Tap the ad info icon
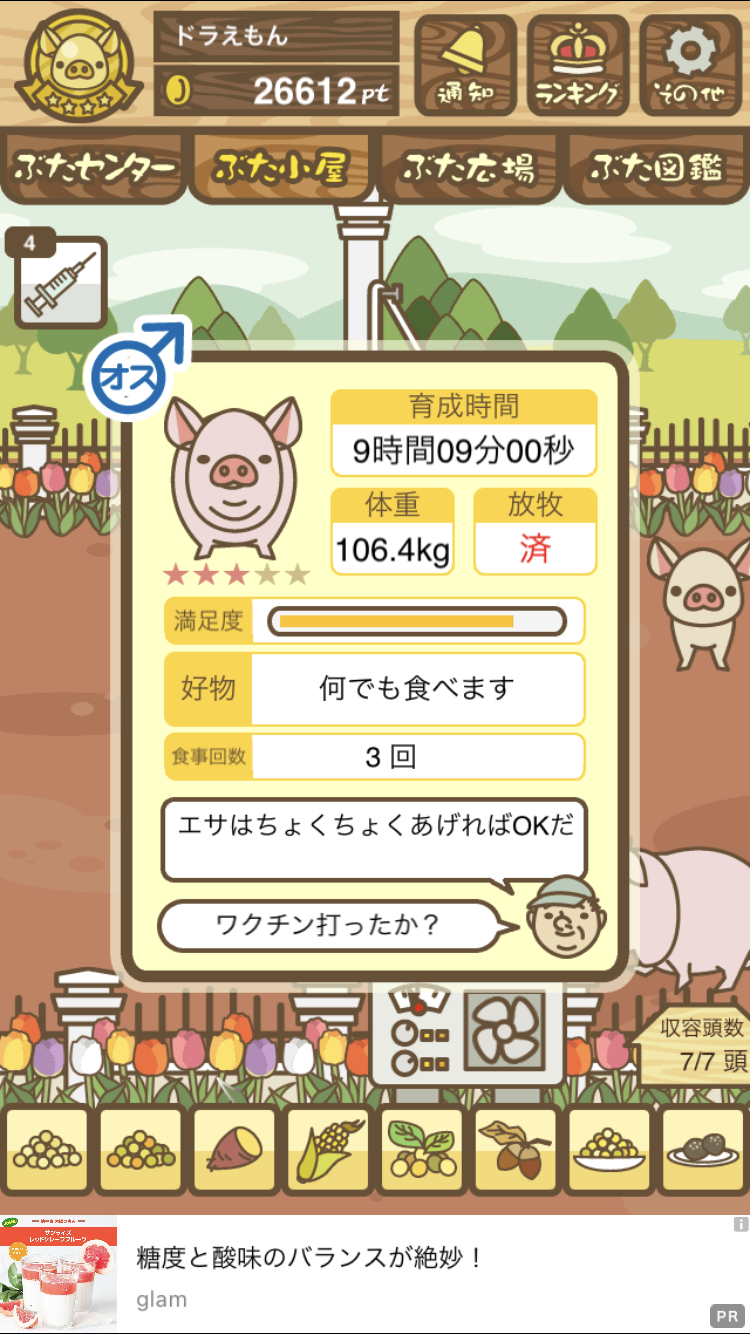The image size is (750, 1334). point(740,1225)
